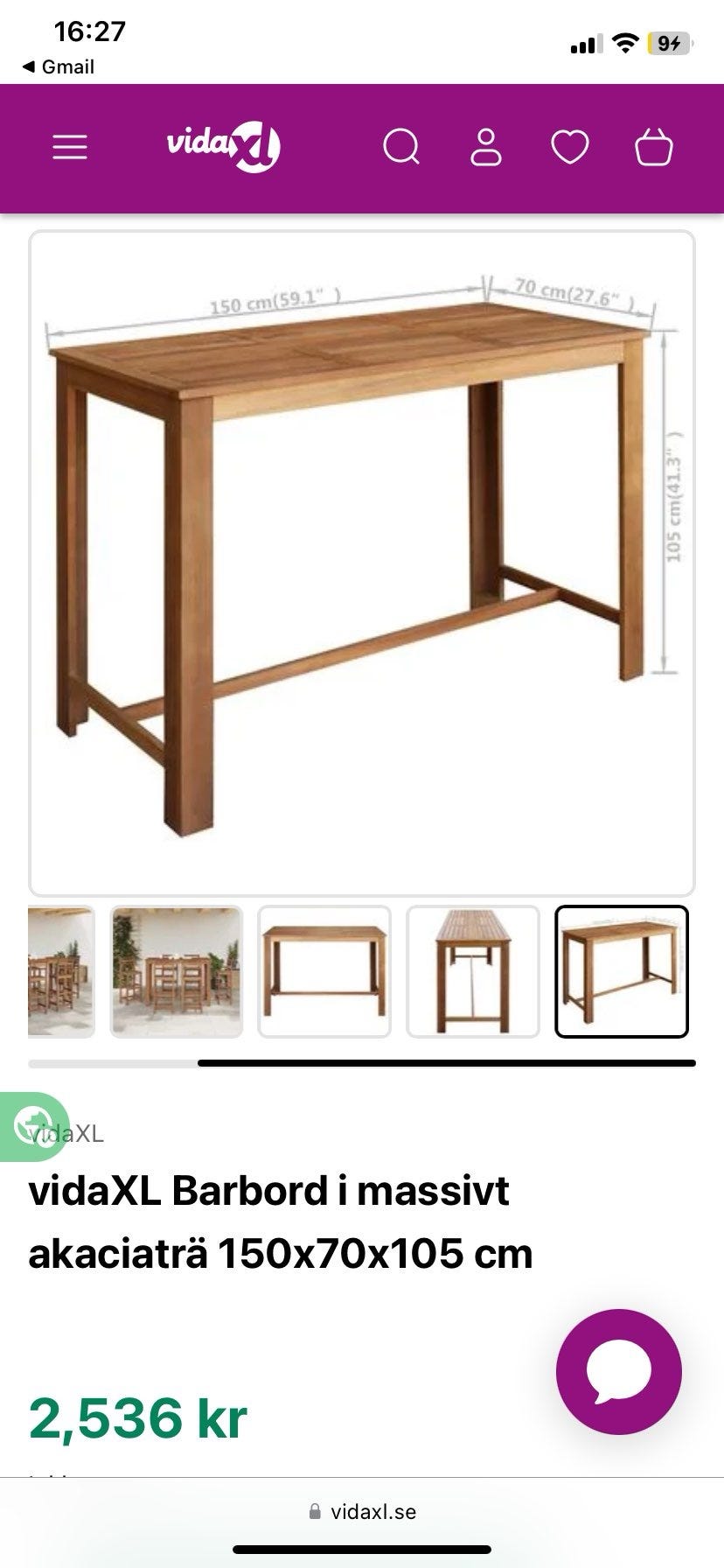Image resolution: width=724 pixels, height=1568 pixels.
Task: Select the front view table thumbnail
Action: [324, 971]
